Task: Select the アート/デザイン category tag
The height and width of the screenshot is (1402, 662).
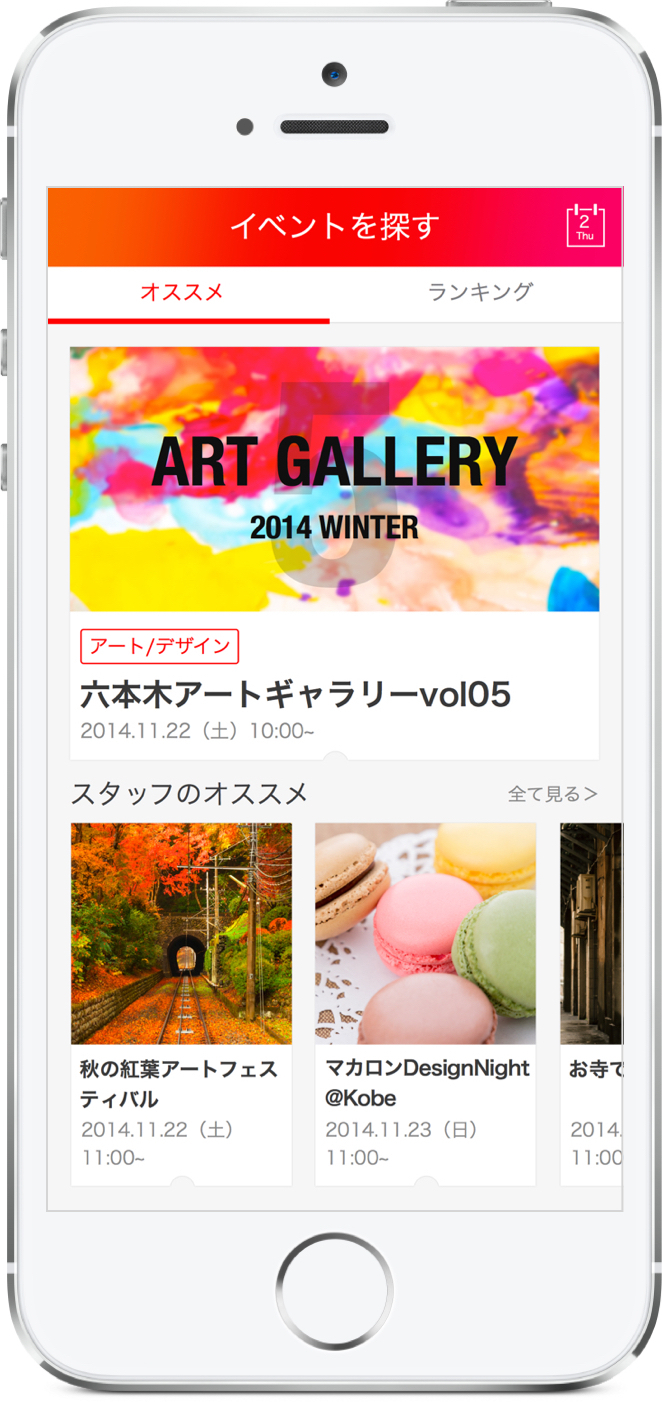Action: (160, 646)
